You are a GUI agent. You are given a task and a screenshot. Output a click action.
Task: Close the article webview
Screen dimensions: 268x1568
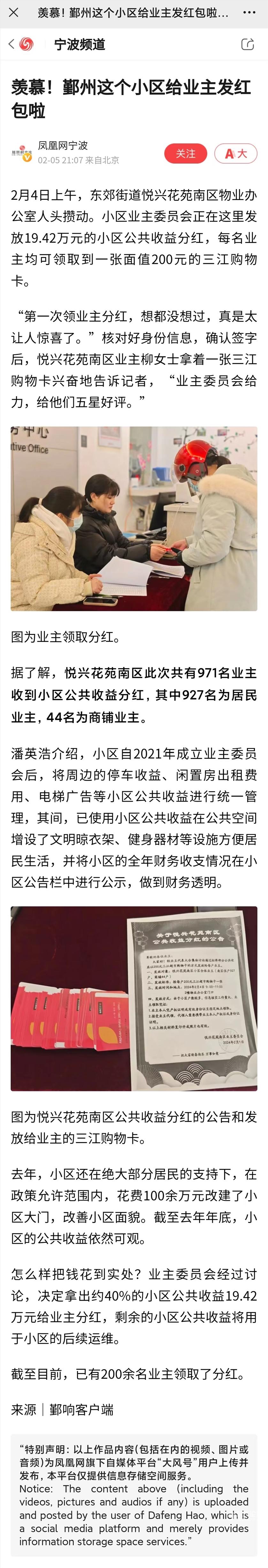pos(14,12)
